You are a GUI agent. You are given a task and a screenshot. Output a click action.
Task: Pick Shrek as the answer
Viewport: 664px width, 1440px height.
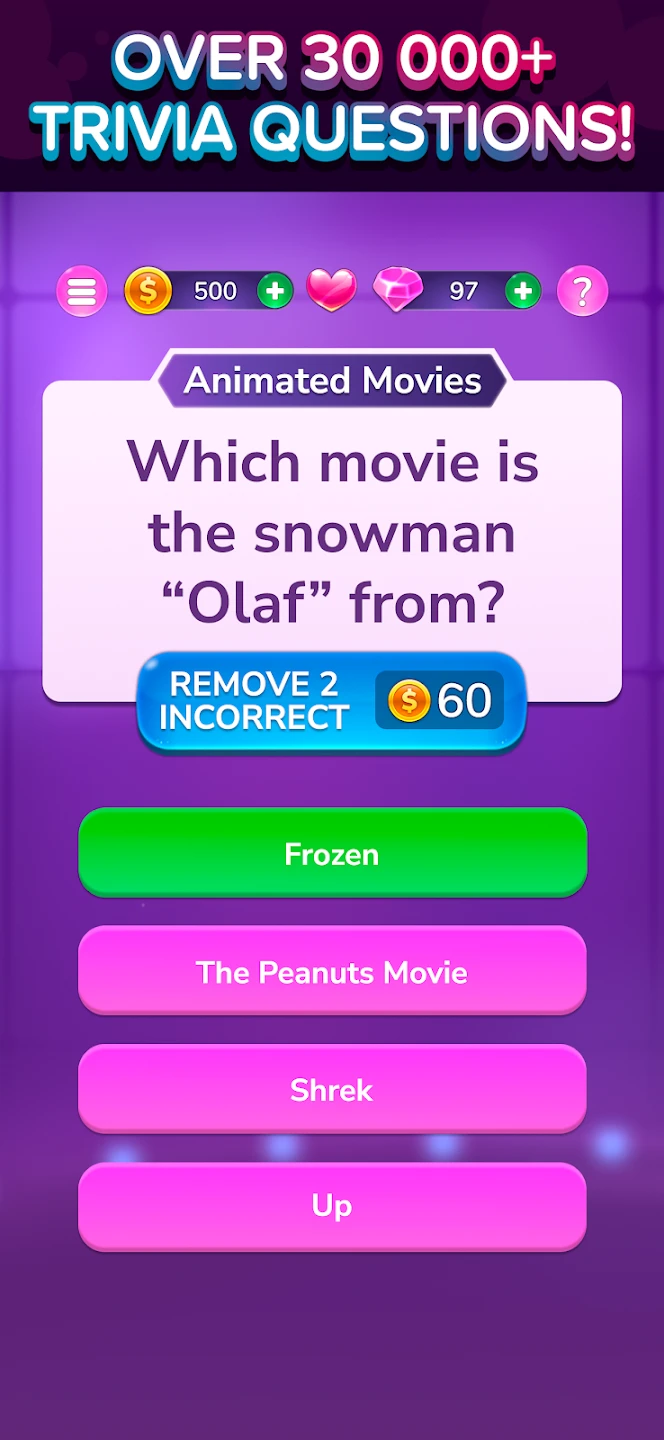pos(332,1089)
